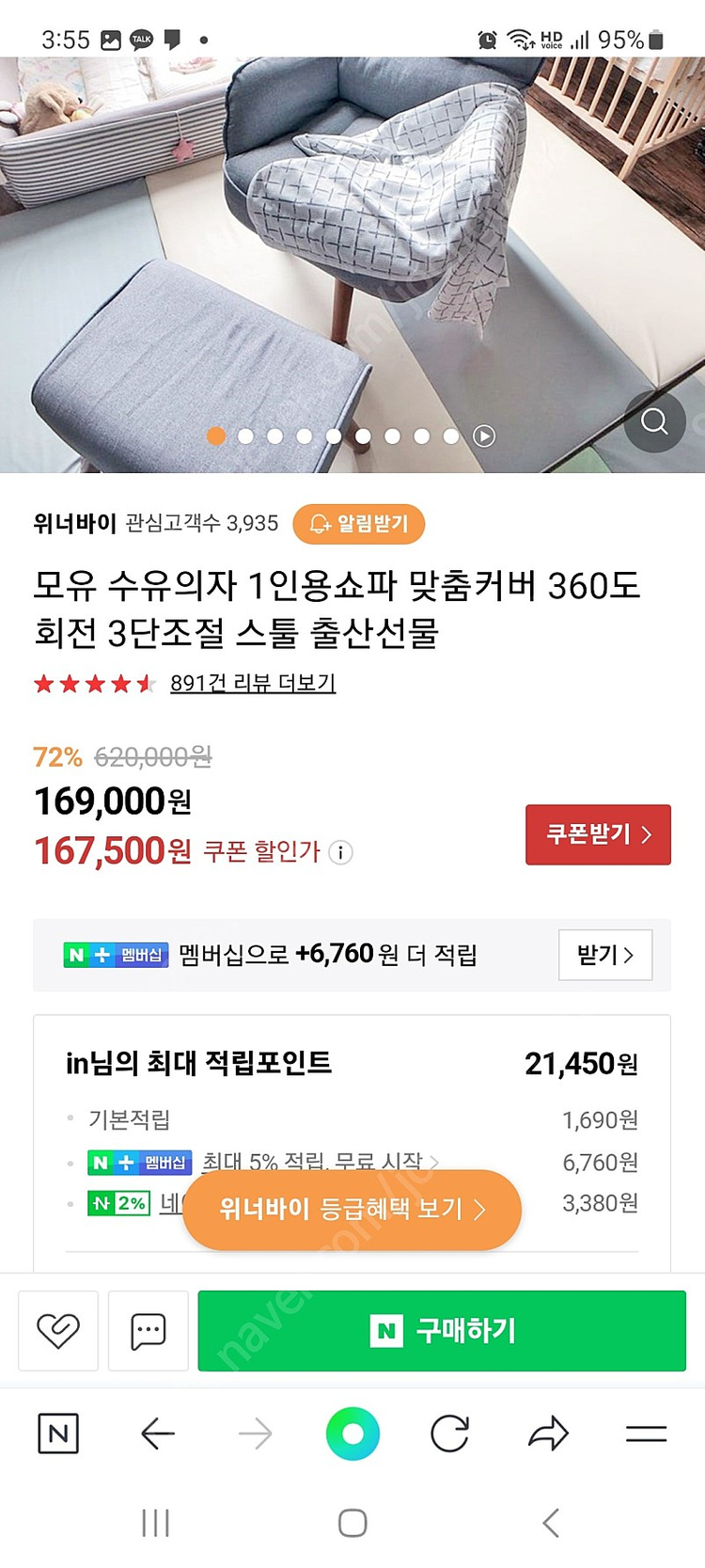Toggle the 네이버페이 2% reward row
The width and height of the screenshot is (705, 1568).
click(x=120, y=1202)
